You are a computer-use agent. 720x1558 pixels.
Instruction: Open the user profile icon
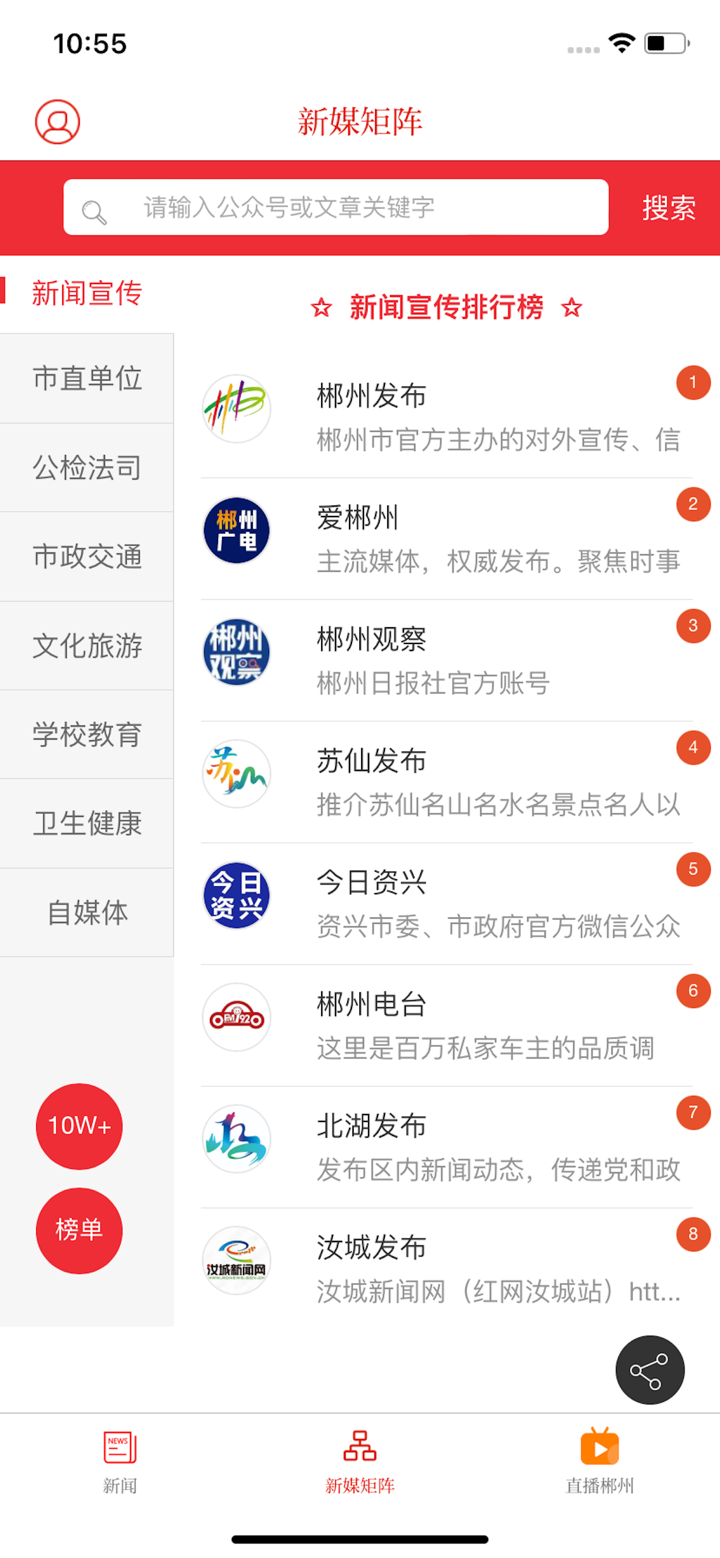tap(57, 121)
